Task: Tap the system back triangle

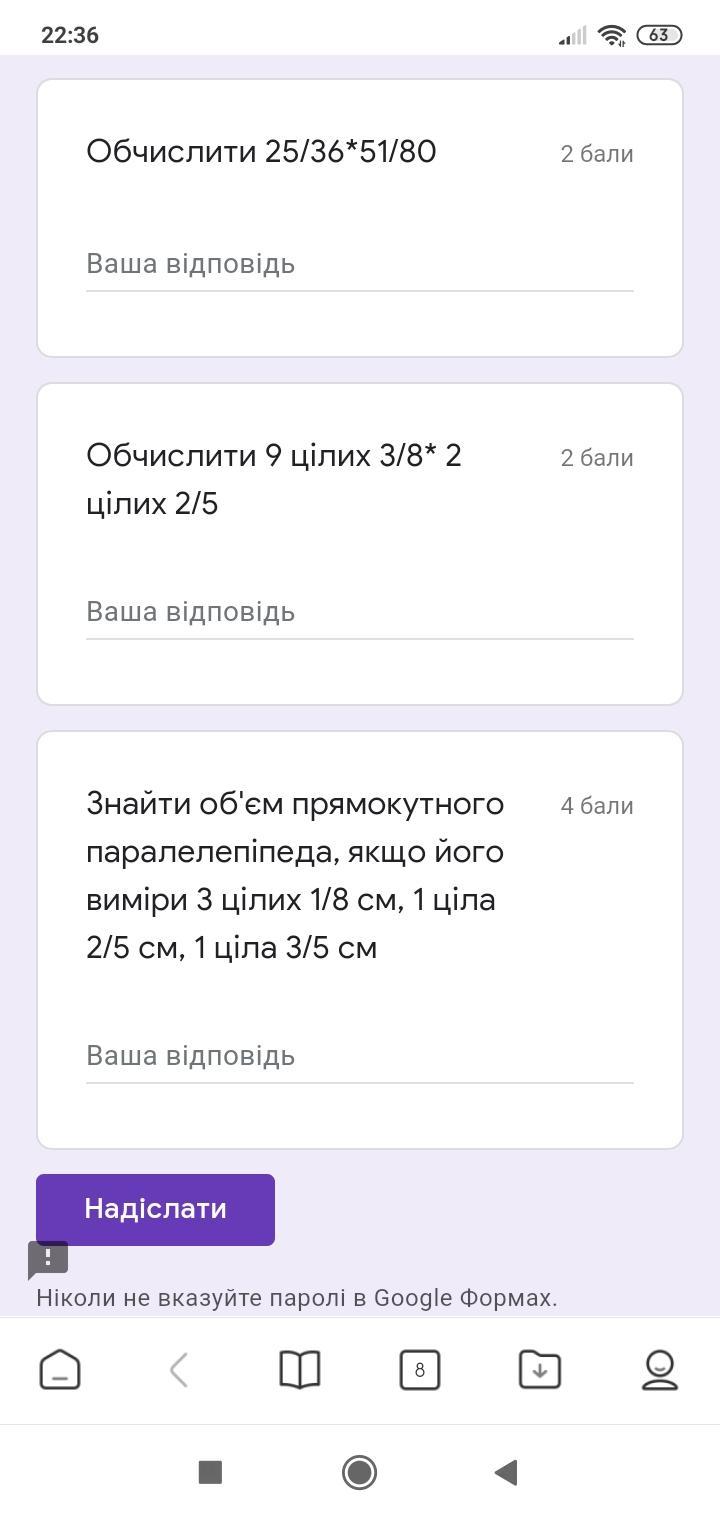Action: tap(506, 1472)
